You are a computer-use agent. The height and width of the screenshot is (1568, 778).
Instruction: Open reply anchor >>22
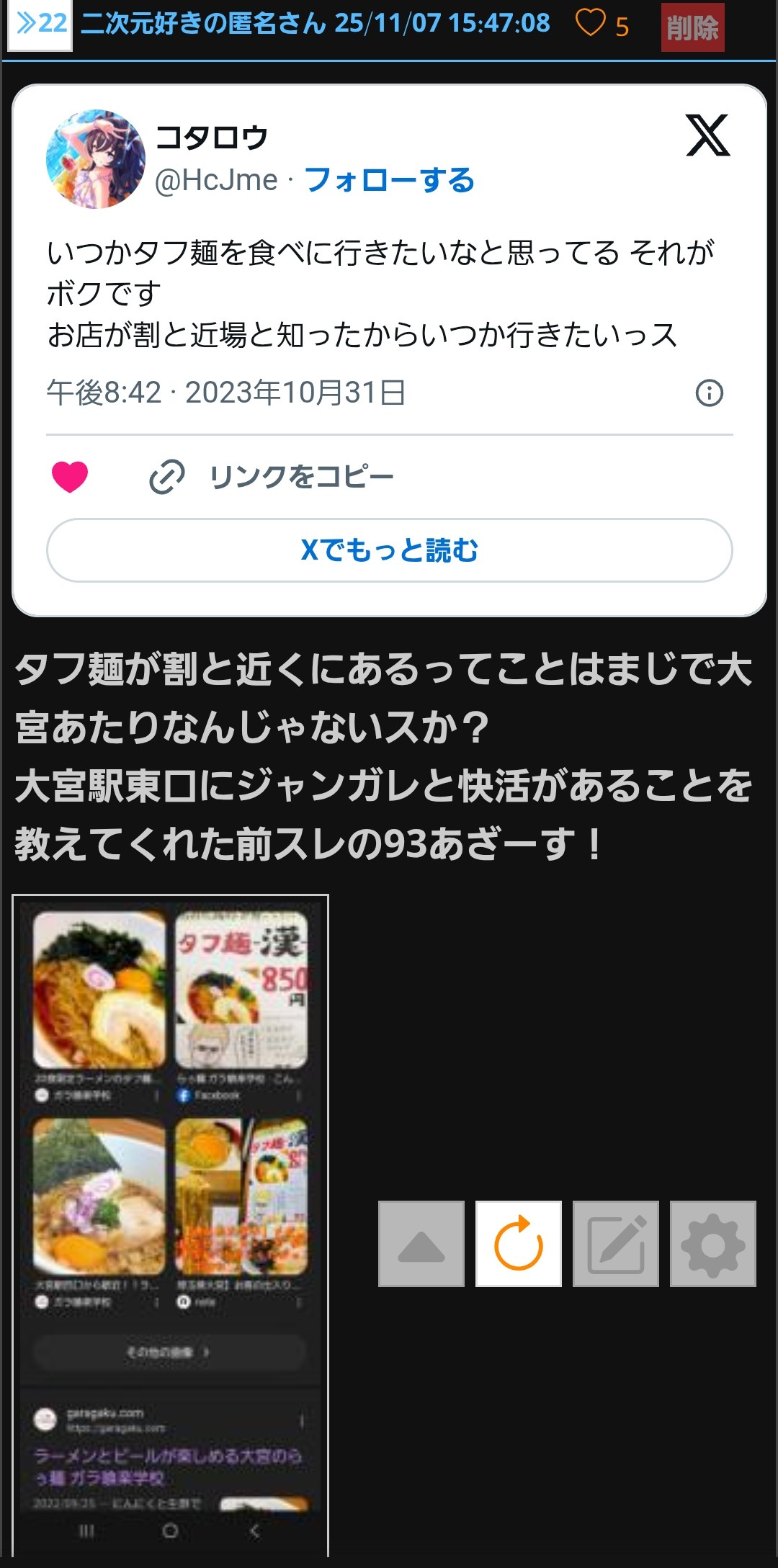click(40, 24)
